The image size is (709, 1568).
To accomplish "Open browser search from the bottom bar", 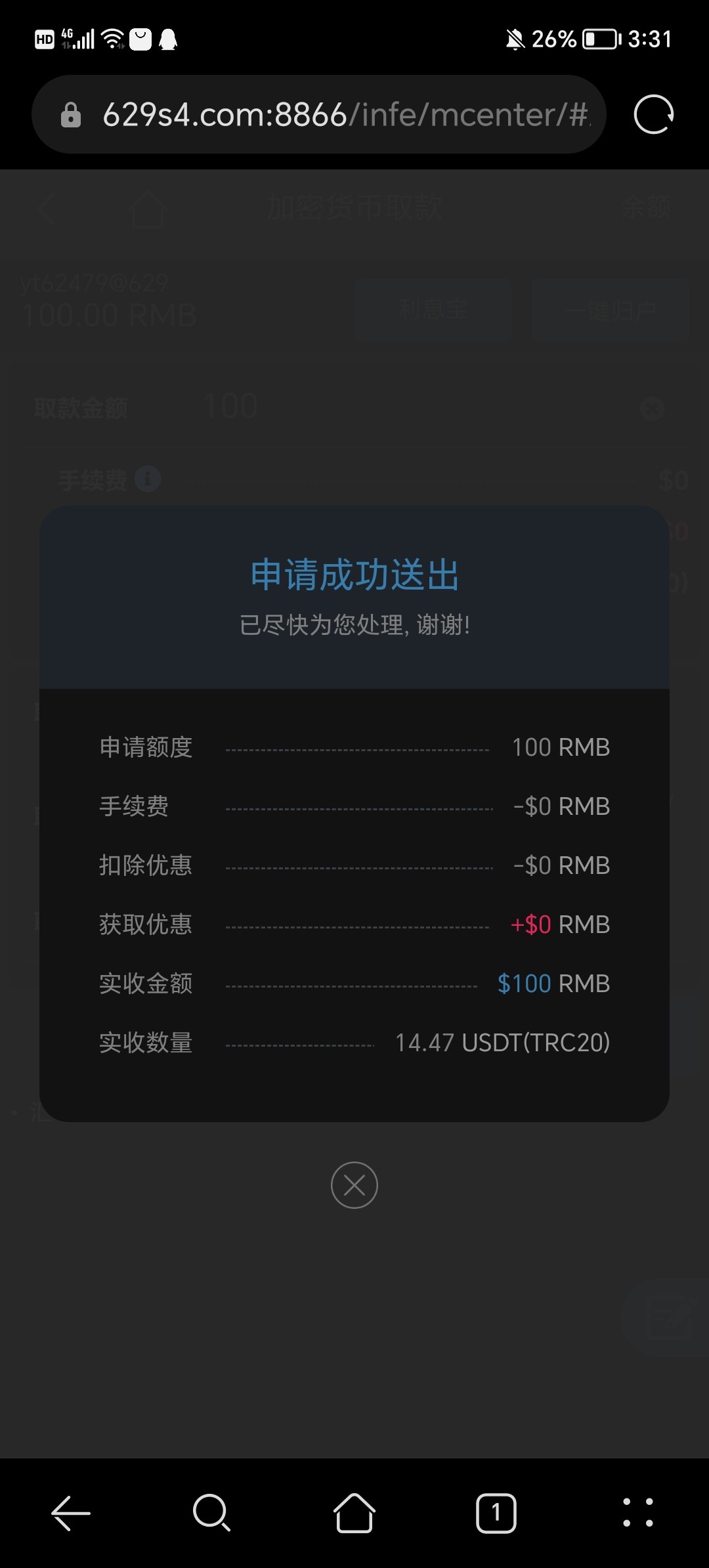I will (x=211, y=1513).
